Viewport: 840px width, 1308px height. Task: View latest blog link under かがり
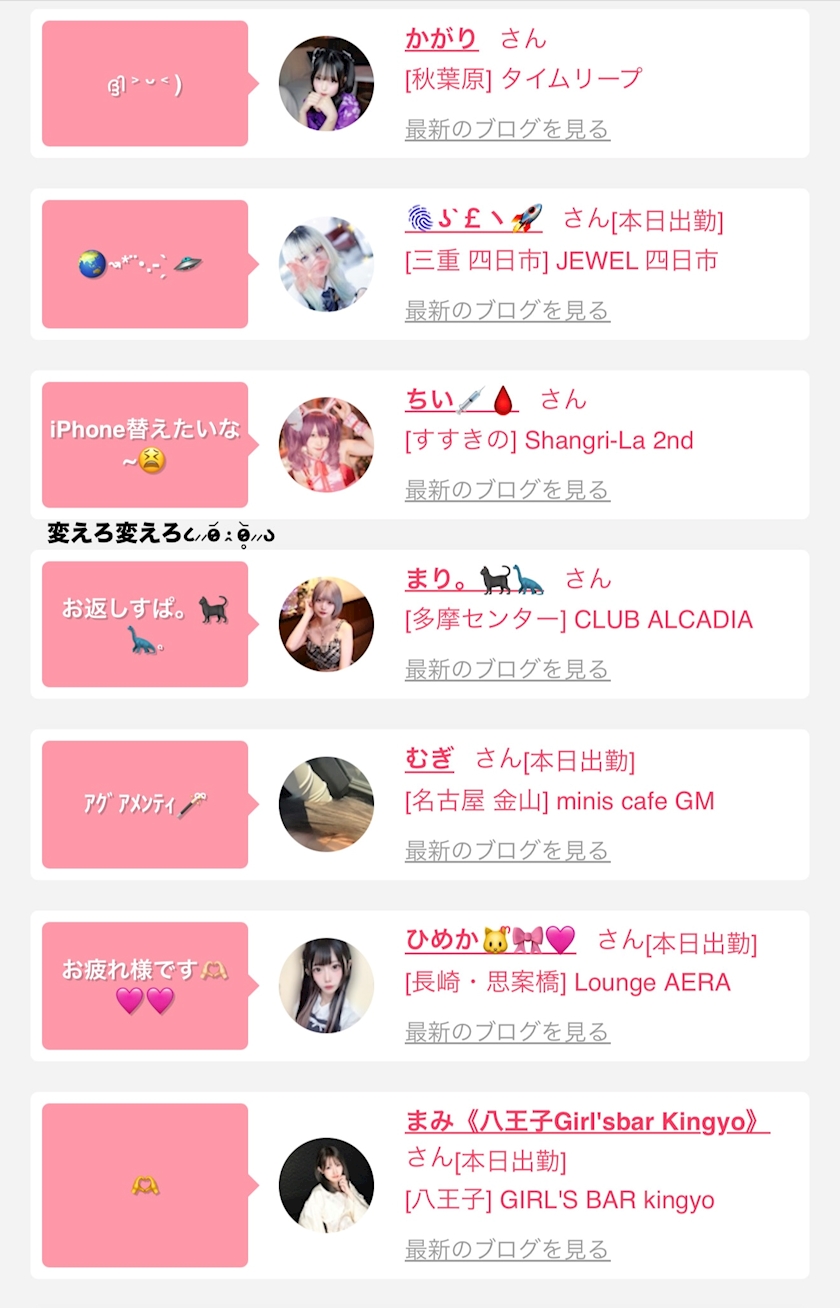click(x=507, y=129)
